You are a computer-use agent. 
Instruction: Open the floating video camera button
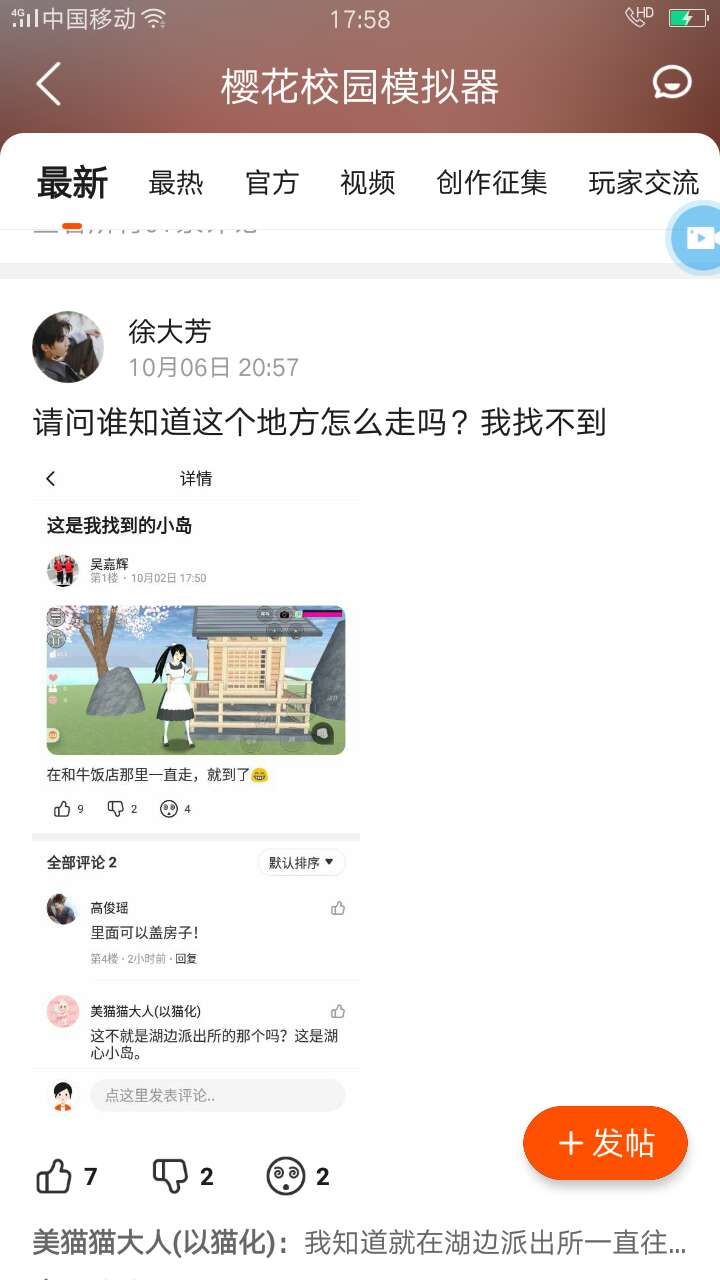[x=698, y=237]
